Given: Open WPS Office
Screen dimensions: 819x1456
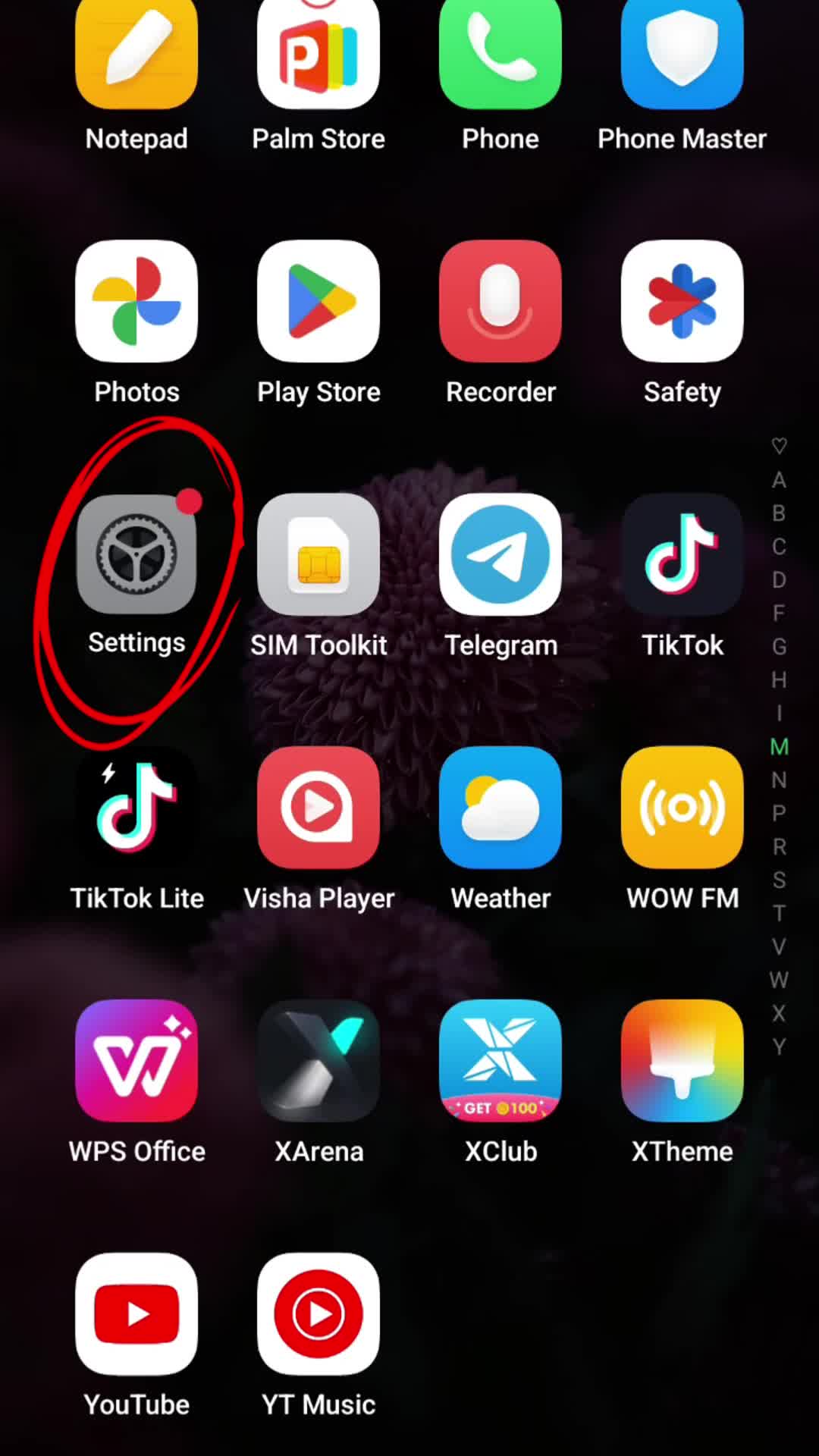Looking at the screenshot, I should (136, 1062).
